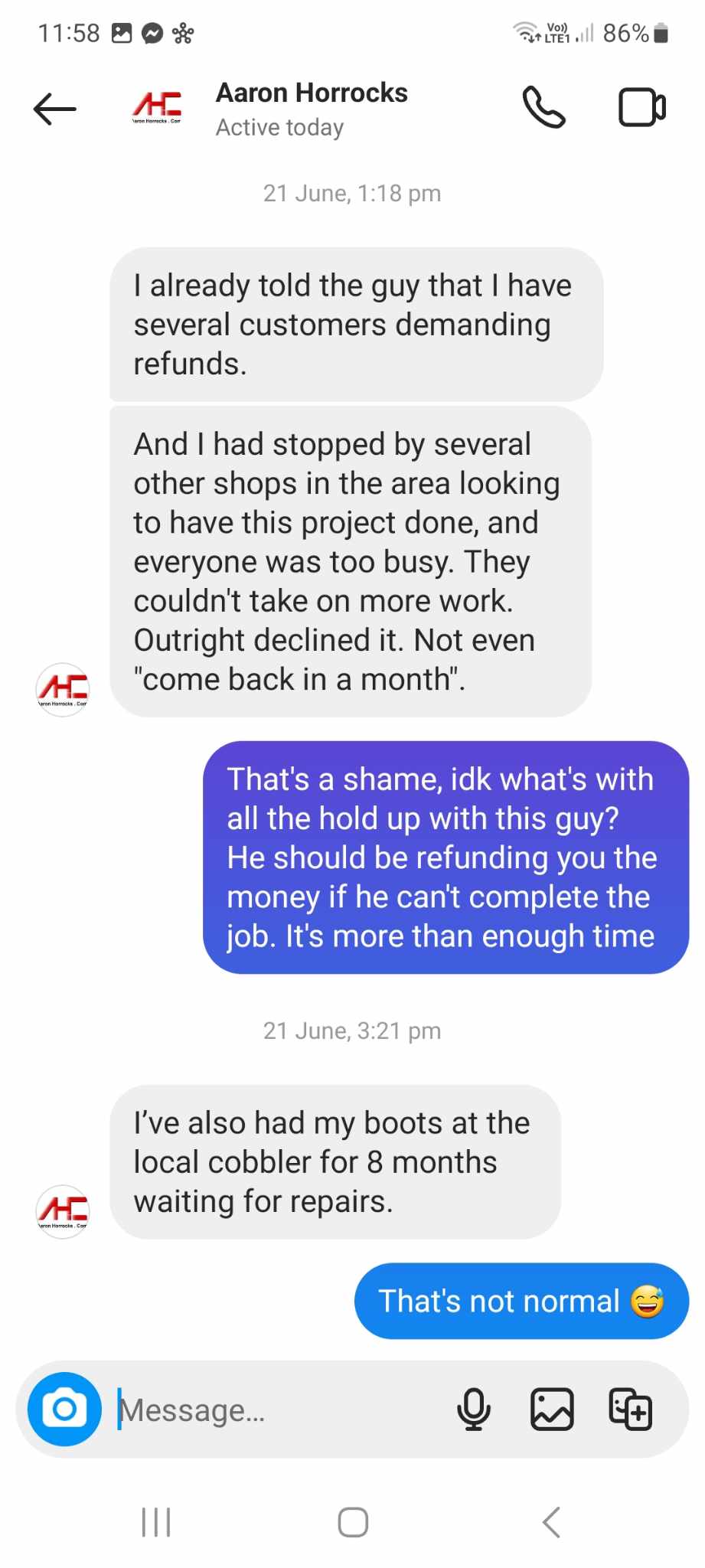Tap the system home button
Screen dimensions: 705x1568
click(x=353, y=1522)
